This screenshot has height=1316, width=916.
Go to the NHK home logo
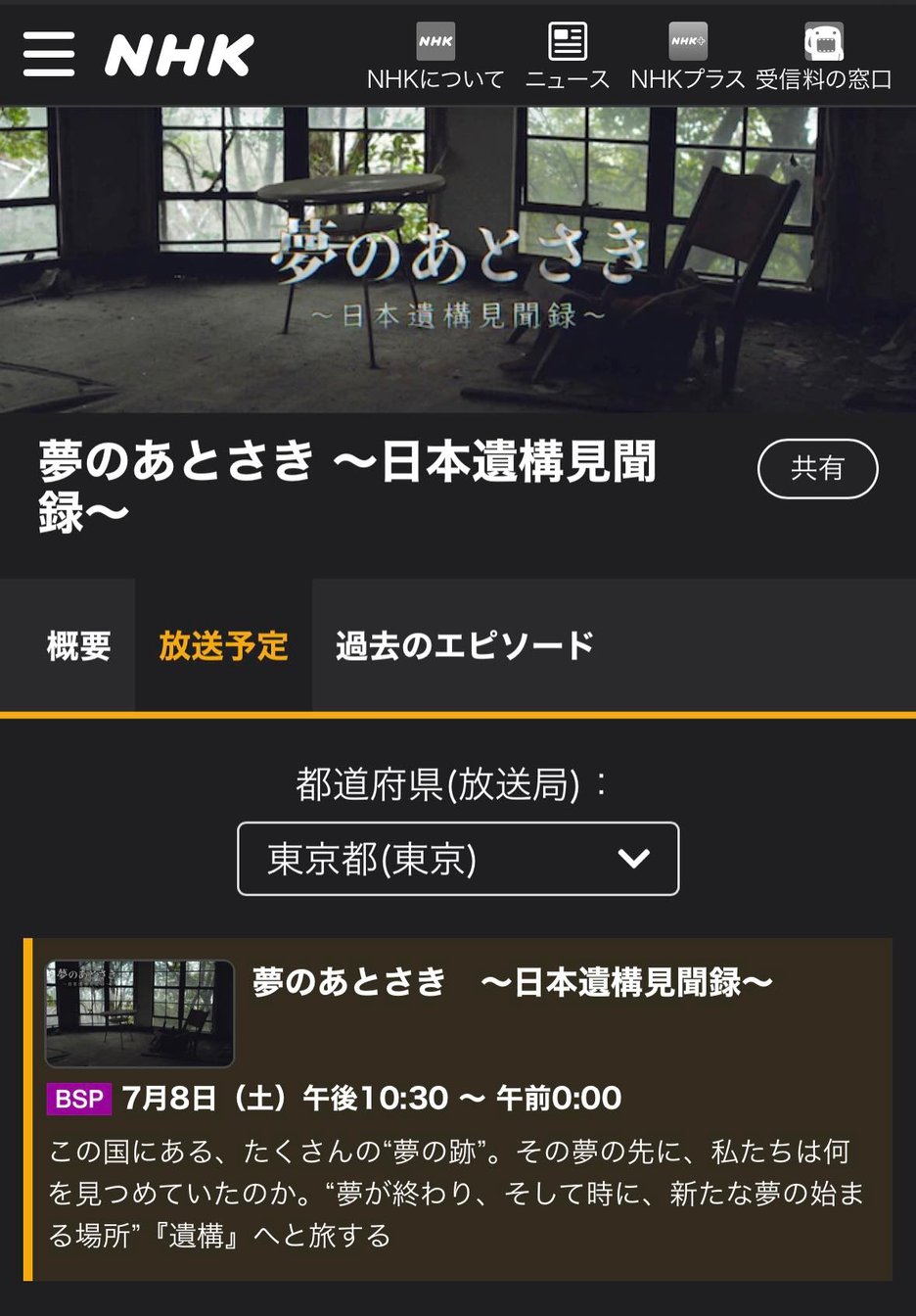(x=179, y=55)
